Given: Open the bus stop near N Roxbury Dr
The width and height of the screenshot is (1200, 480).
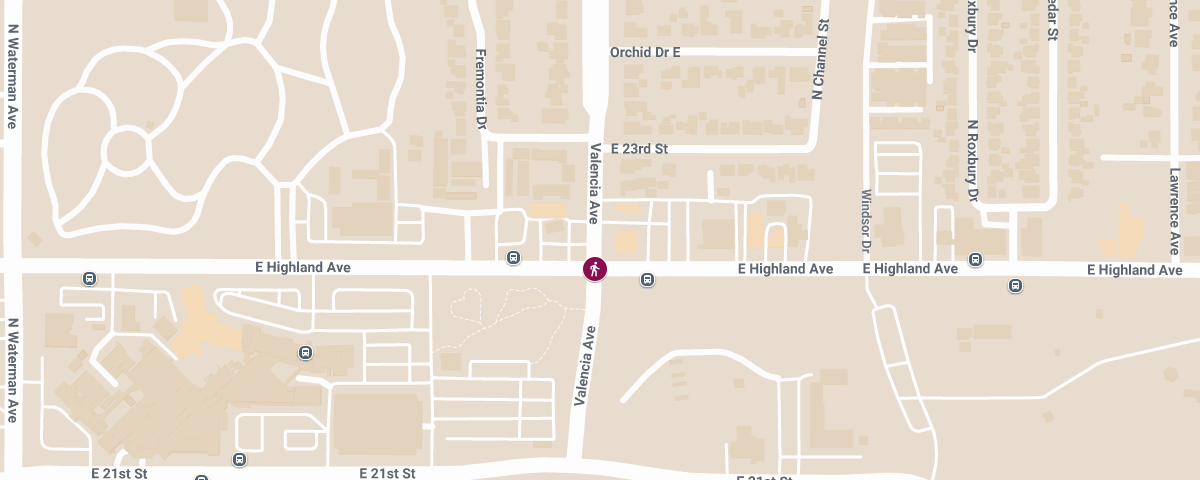Looking at the screenshot, I should (x=976, y=259).
